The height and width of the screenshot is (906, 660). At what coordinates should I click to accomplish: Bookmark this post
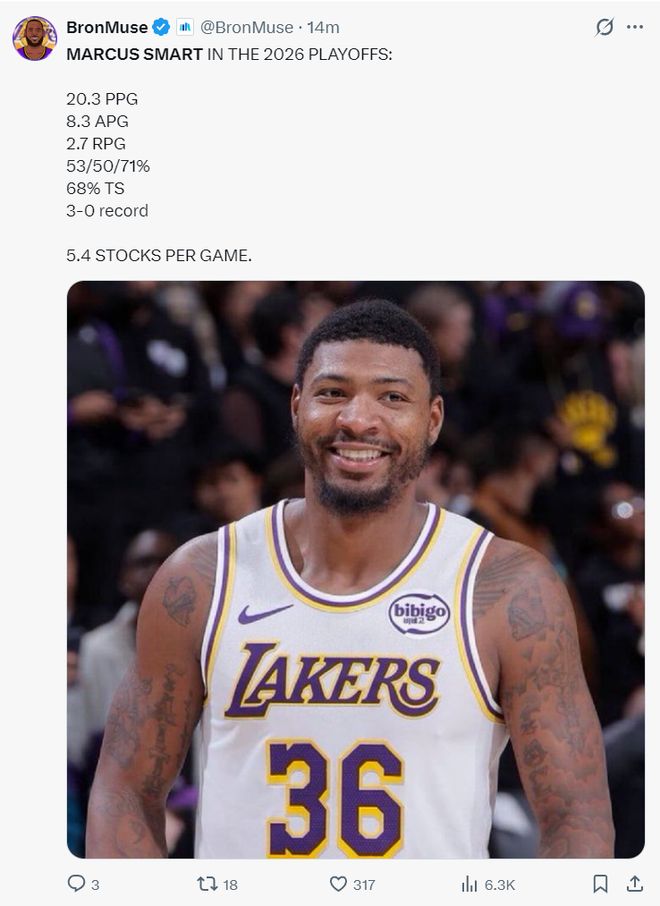tap(600, 884)
